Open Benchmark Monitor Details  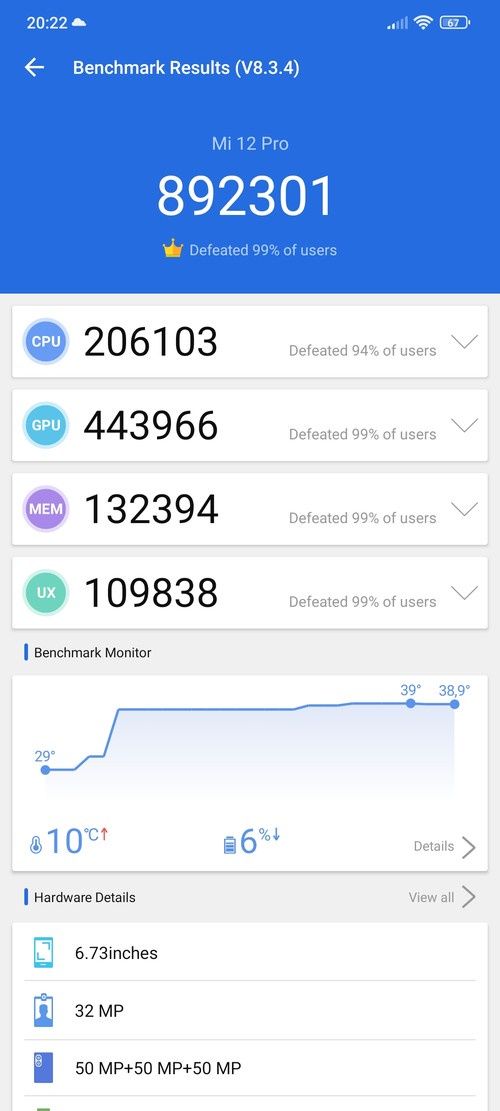pyautogui.click(x=445, y=846)
